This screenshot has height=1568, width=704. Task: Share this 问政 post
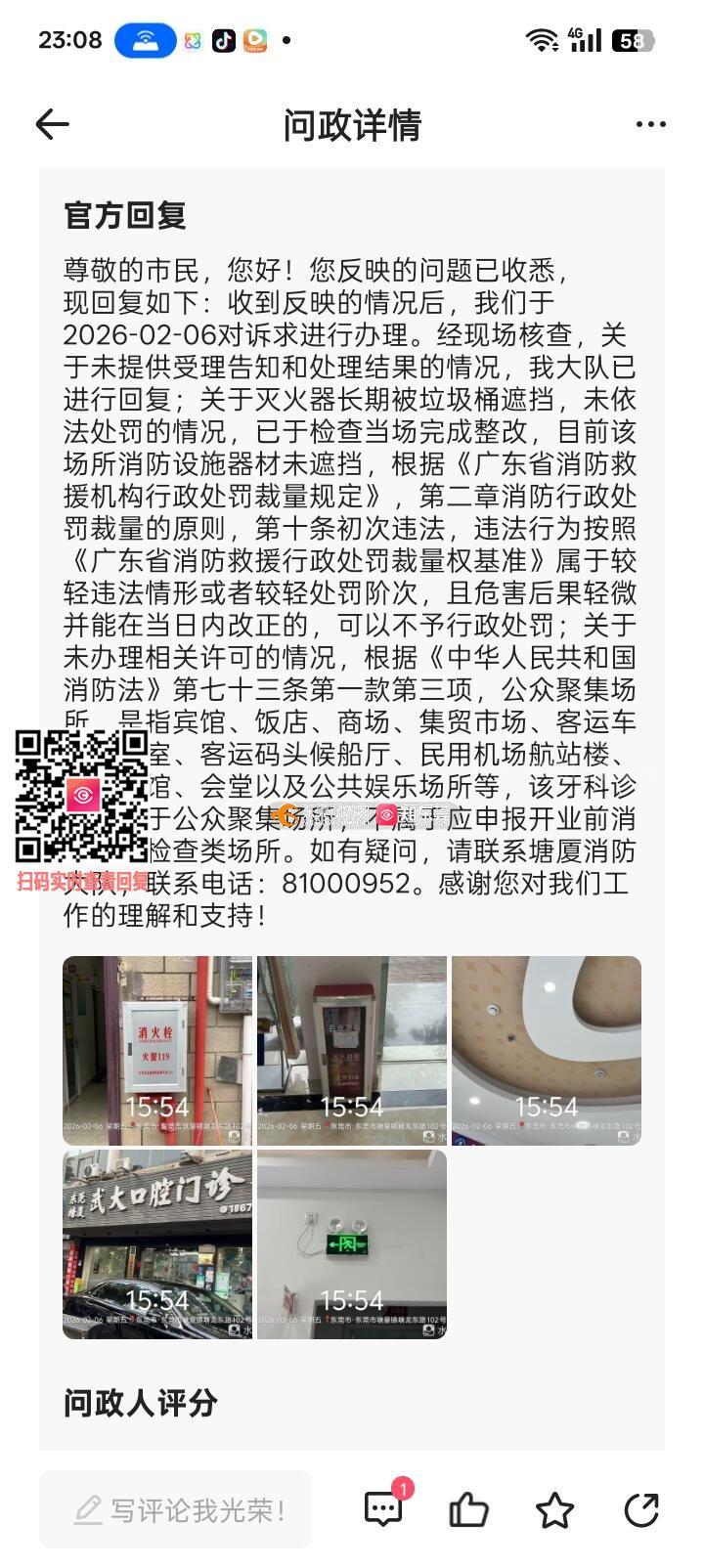pyautogui.click(x=641, y=1510)
